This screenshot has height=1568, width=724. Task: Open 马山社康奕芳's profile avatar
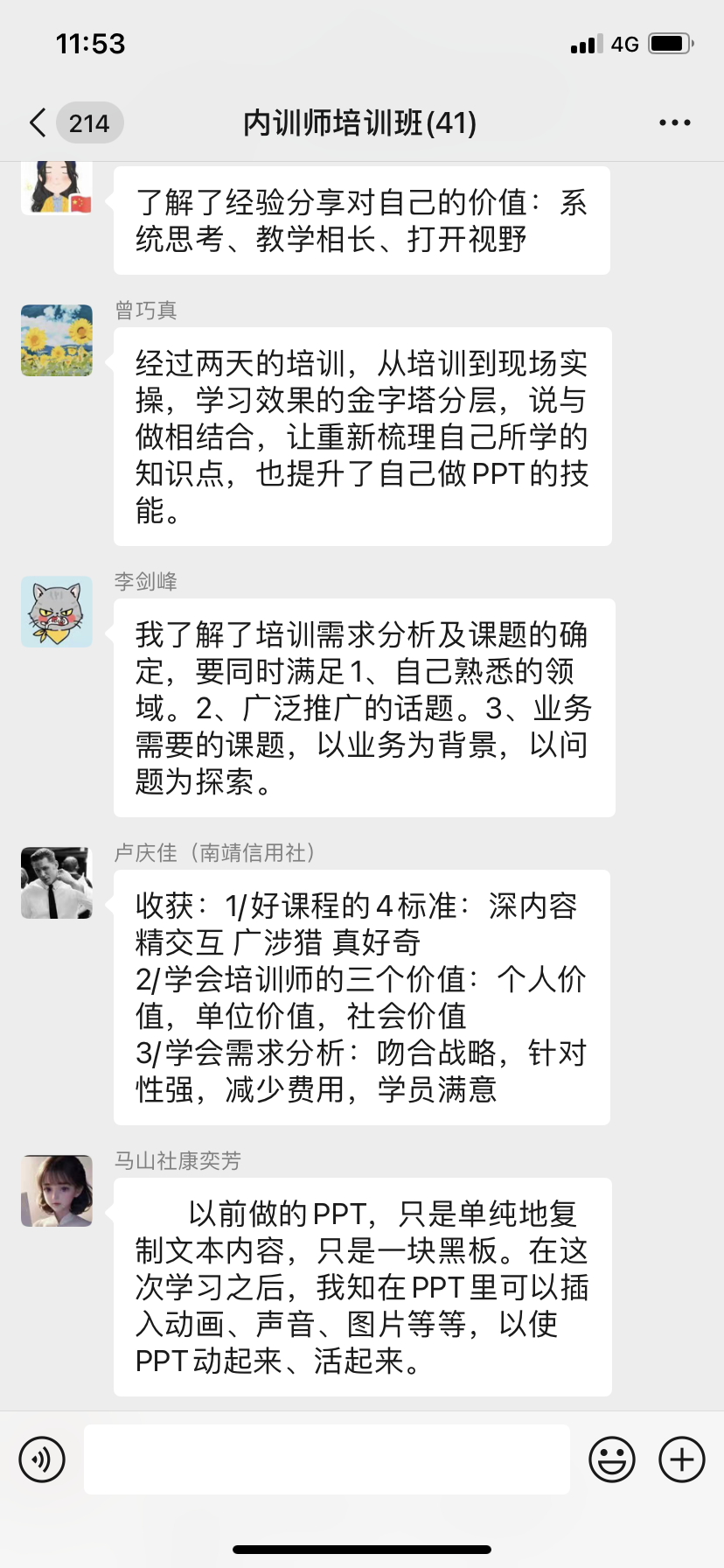pos(57,1191)
